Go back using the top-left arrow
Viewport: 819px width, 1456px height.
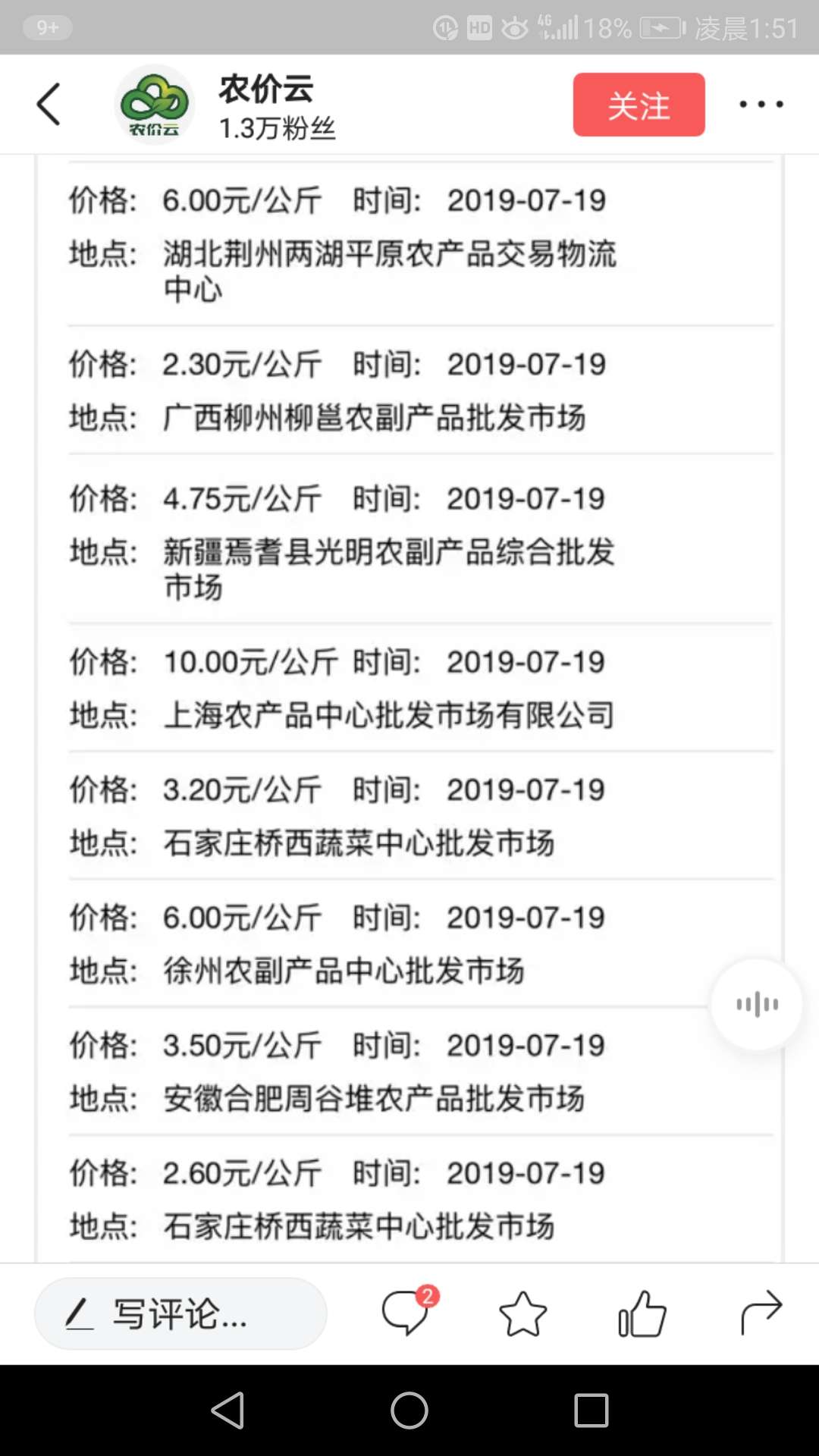[x=49, y=104]
